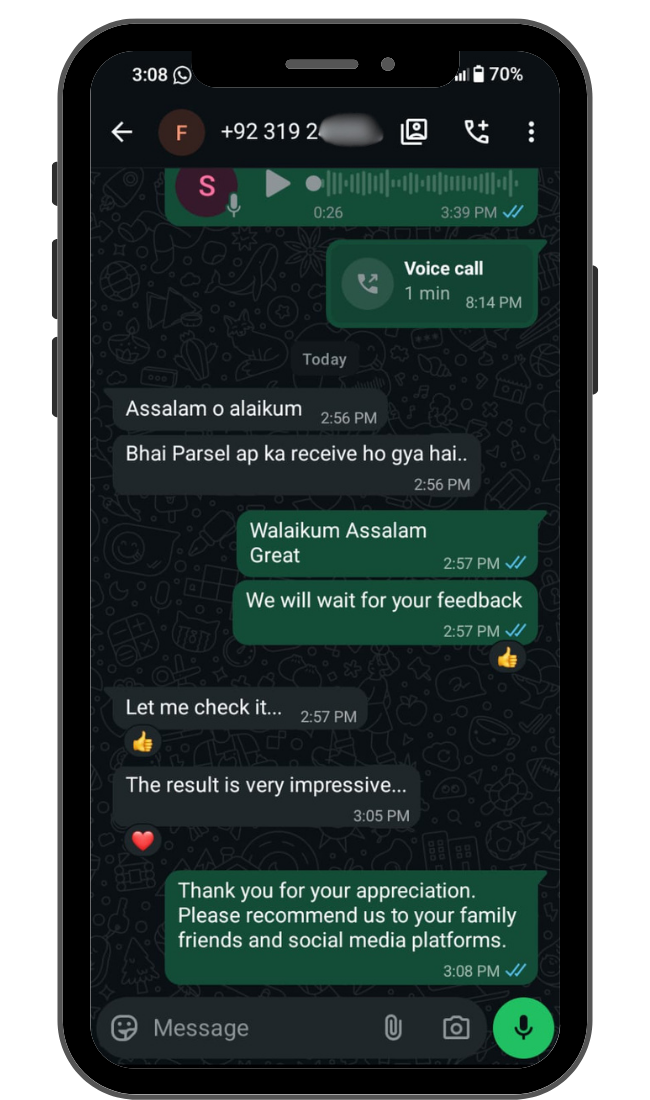The image size is (650, 1100).
Task: View heart reaction on impressive result message
Action: [143, 840]
